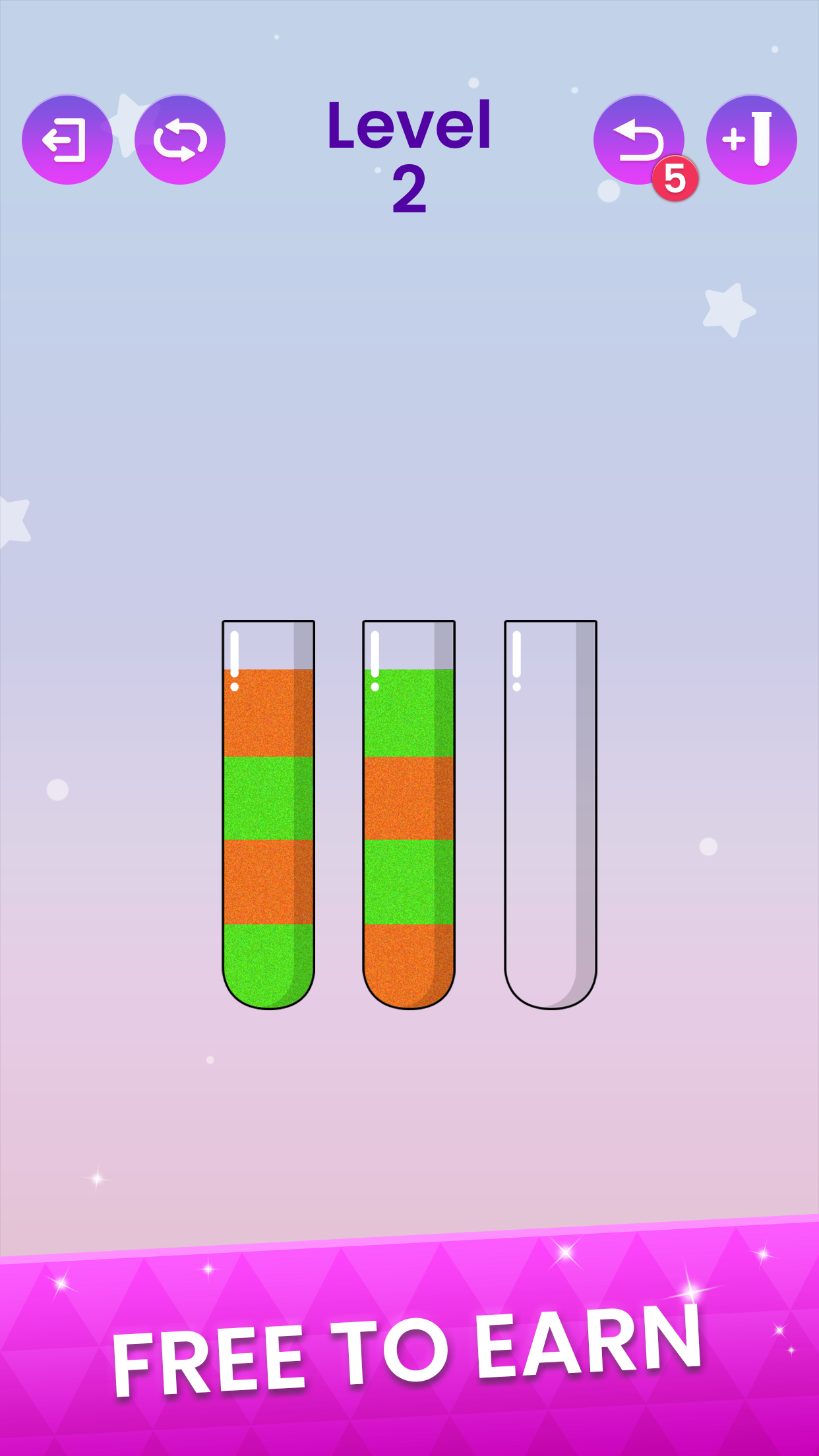Select the tube with orange on top
819x1456 pixels.
point(268,814)
